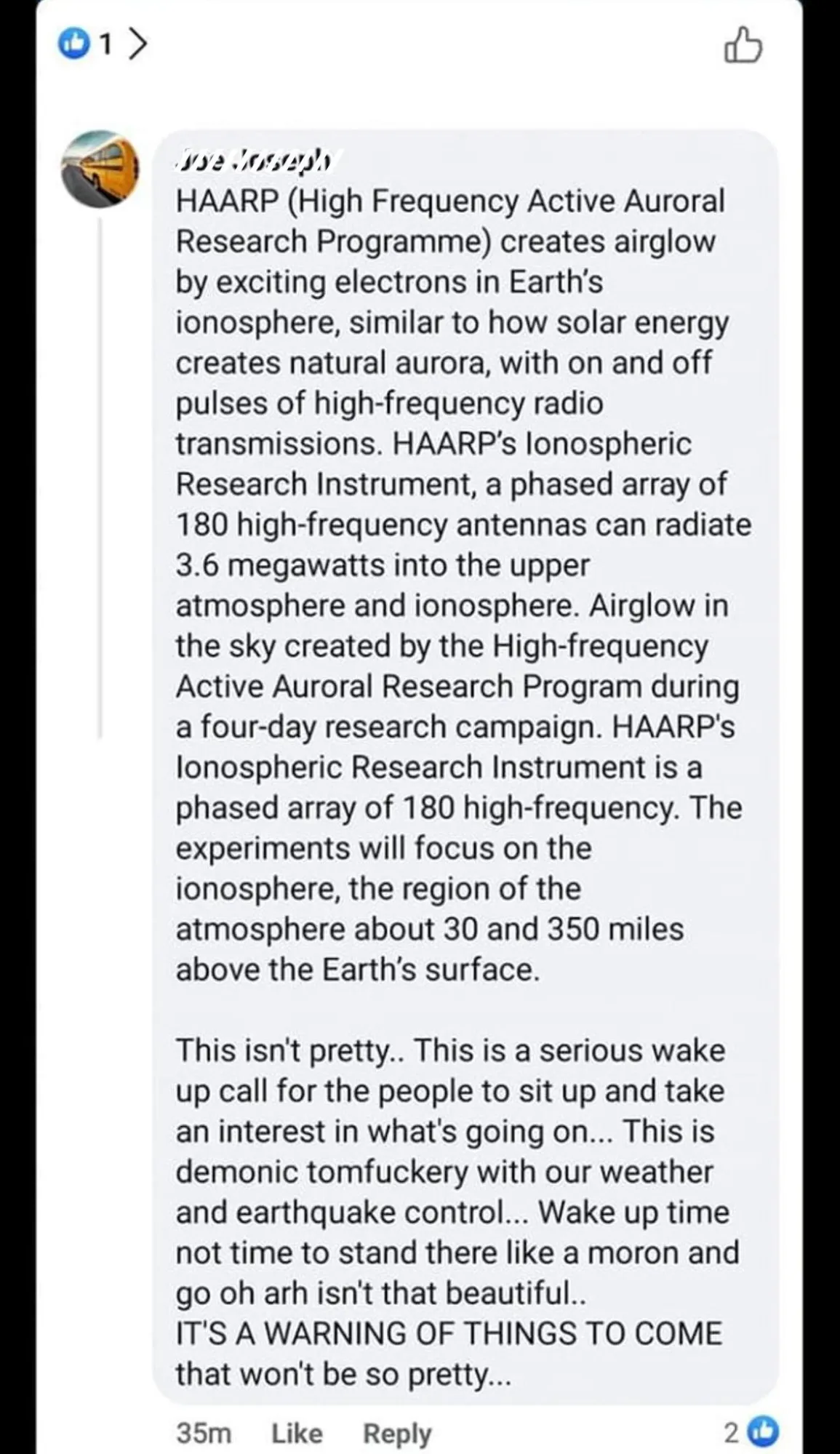This screenshot has width=840, height=1454.
Task: Like the HAARP comment
Action: coord(297,1432)
